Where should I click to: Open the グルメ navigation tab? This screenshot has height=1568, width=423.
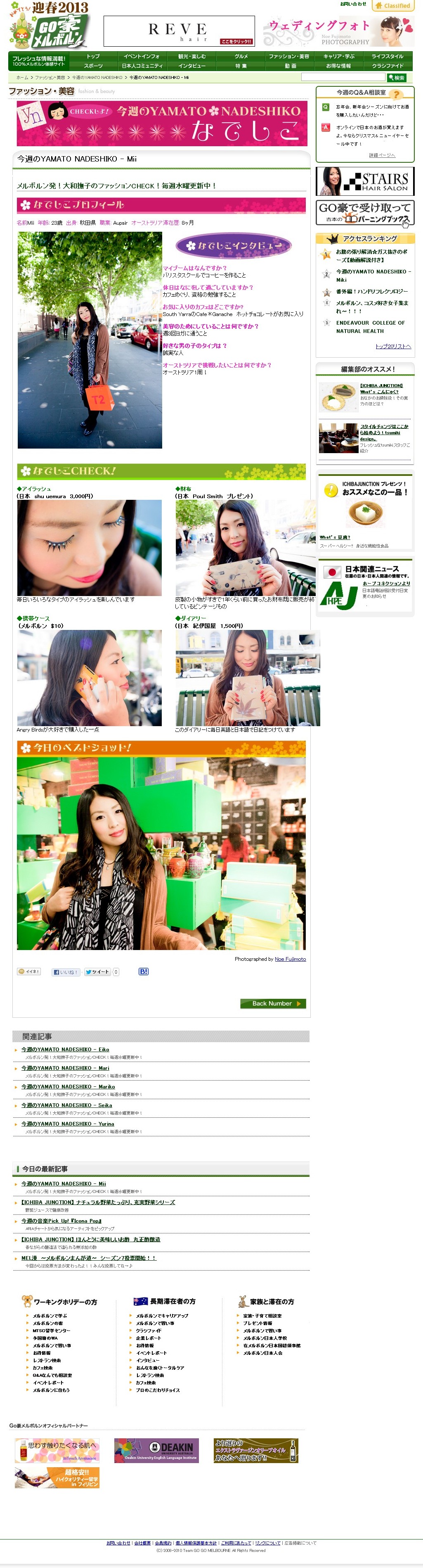click(x=241, y=56)
